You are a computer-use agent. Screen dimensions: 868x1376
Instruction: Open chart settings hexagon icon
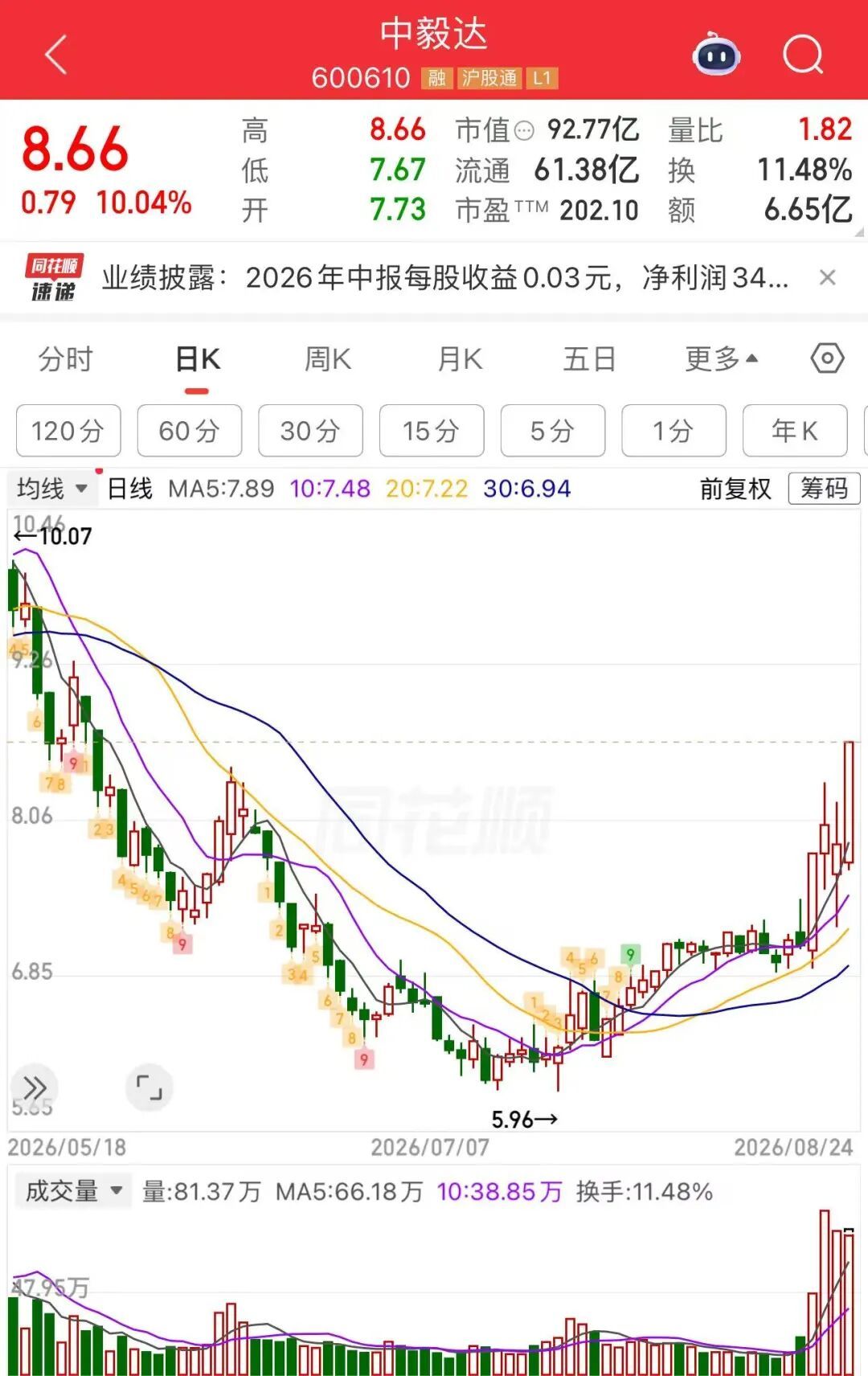pos(827,358)
